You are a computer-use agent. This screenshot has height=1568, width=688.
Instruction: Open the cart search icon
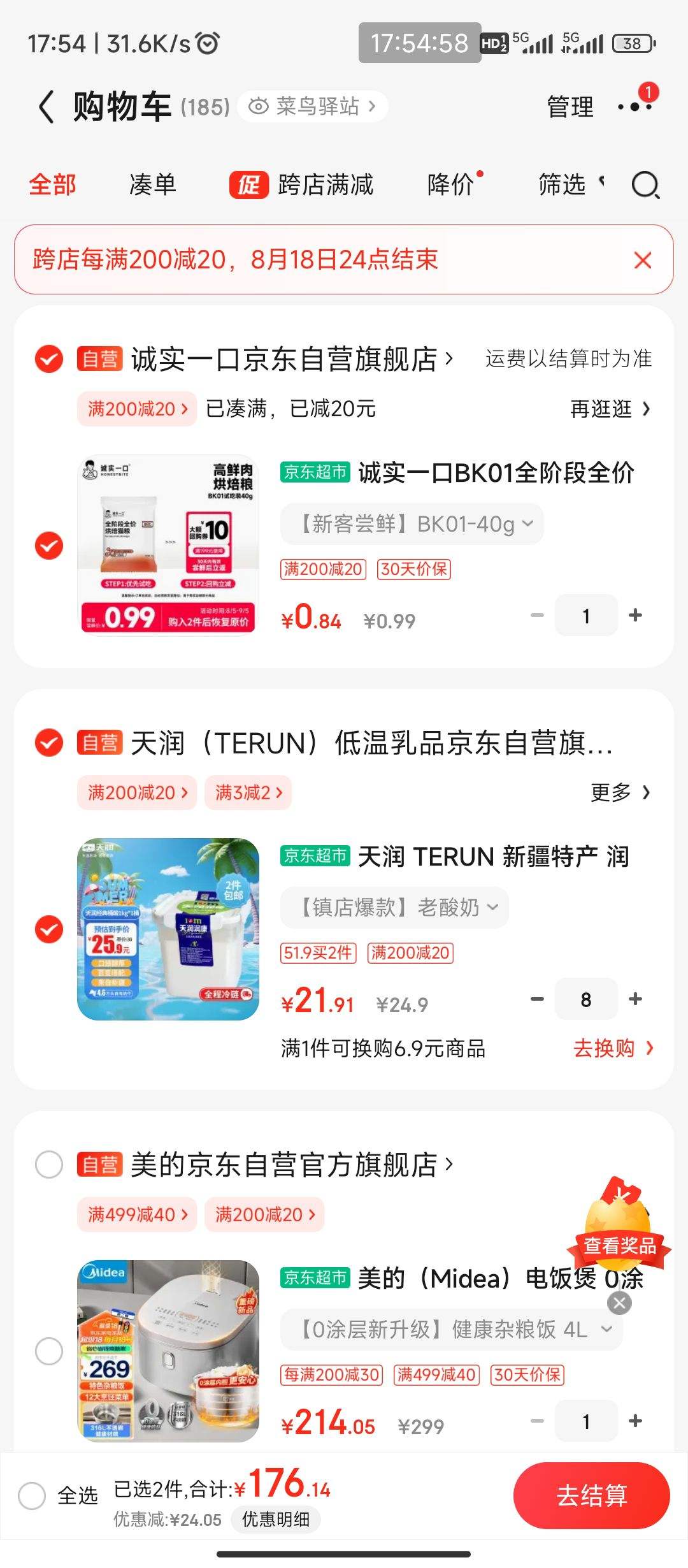coord(646,185)
